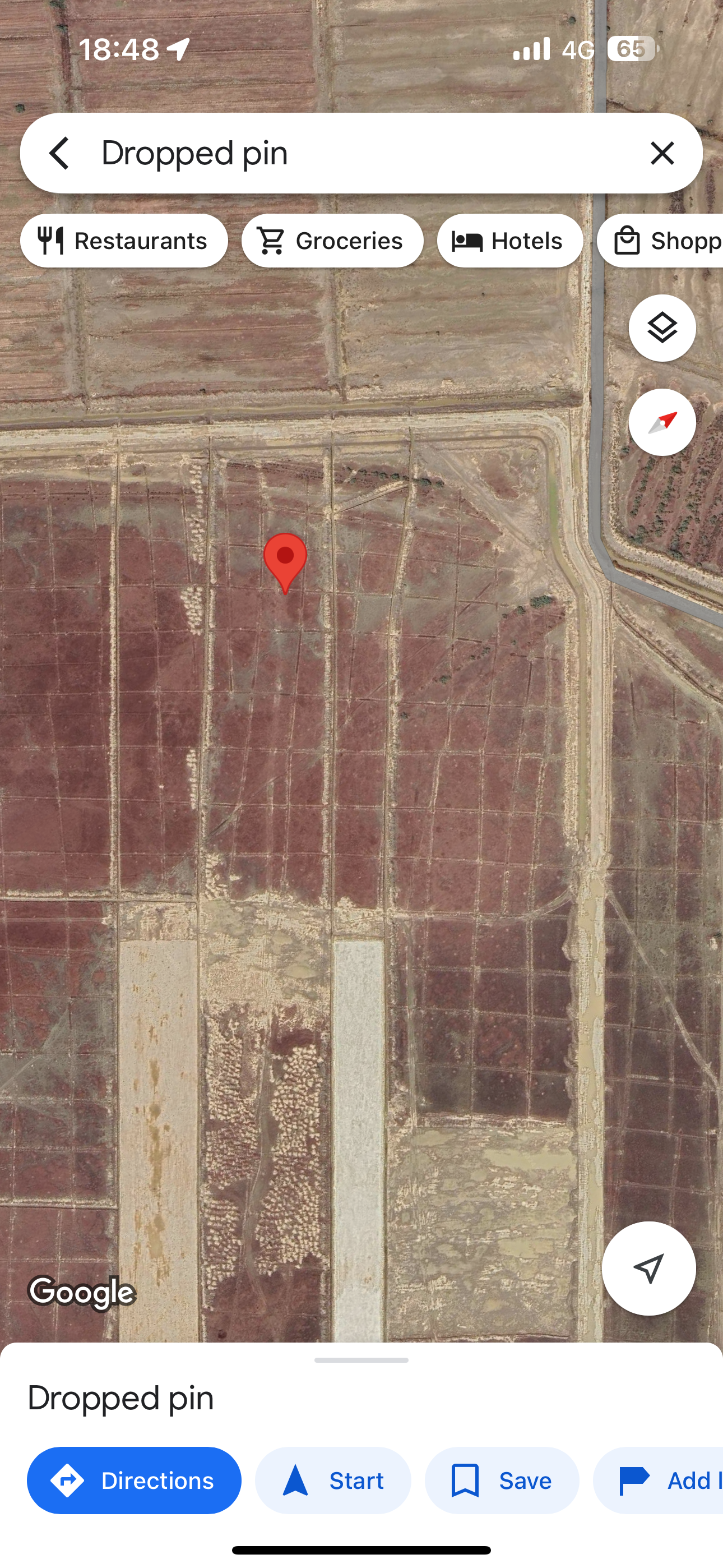Screen dimensions: 723x1568
Task: Tap the red dropped pin marker
Action: click(x=285, y=559)
